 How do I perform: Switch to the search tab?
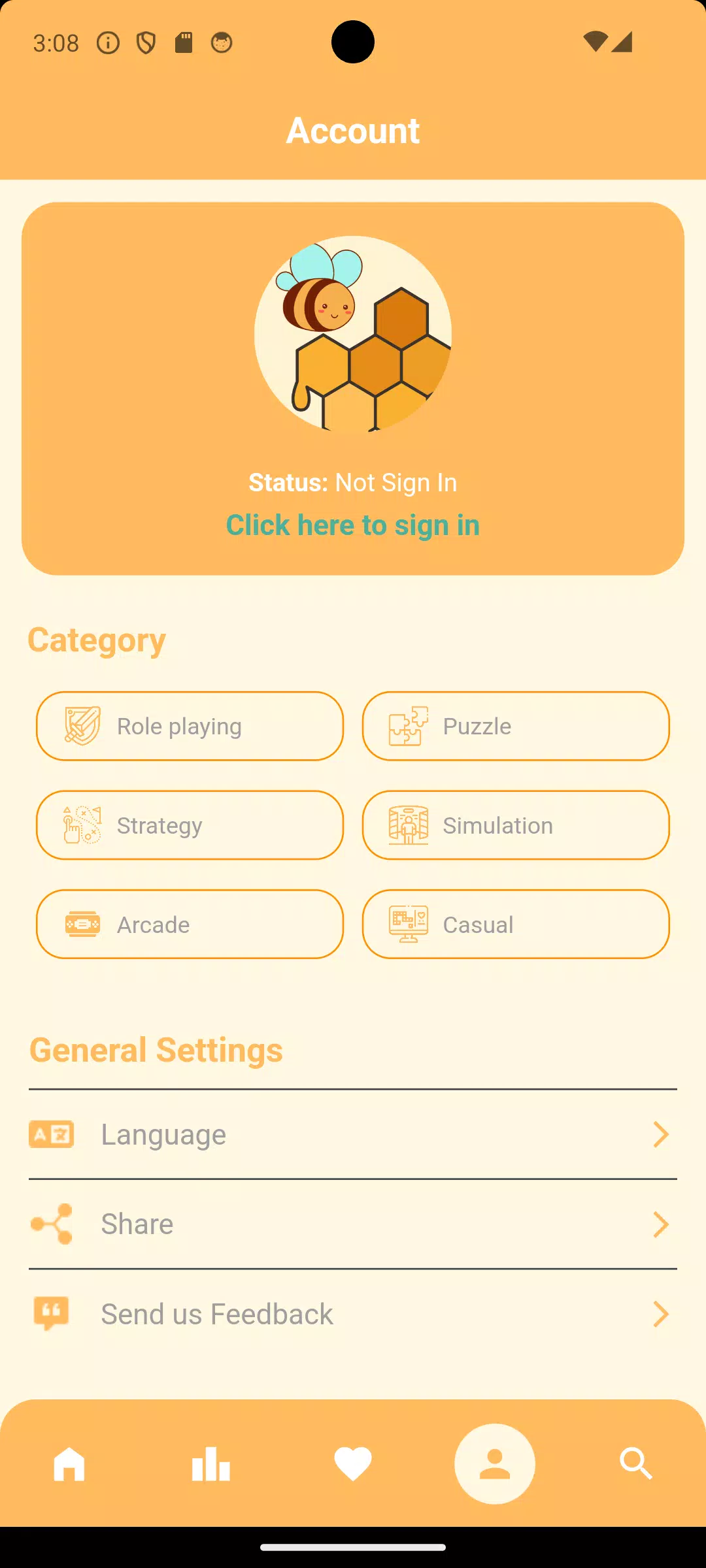pos(636,1463)
